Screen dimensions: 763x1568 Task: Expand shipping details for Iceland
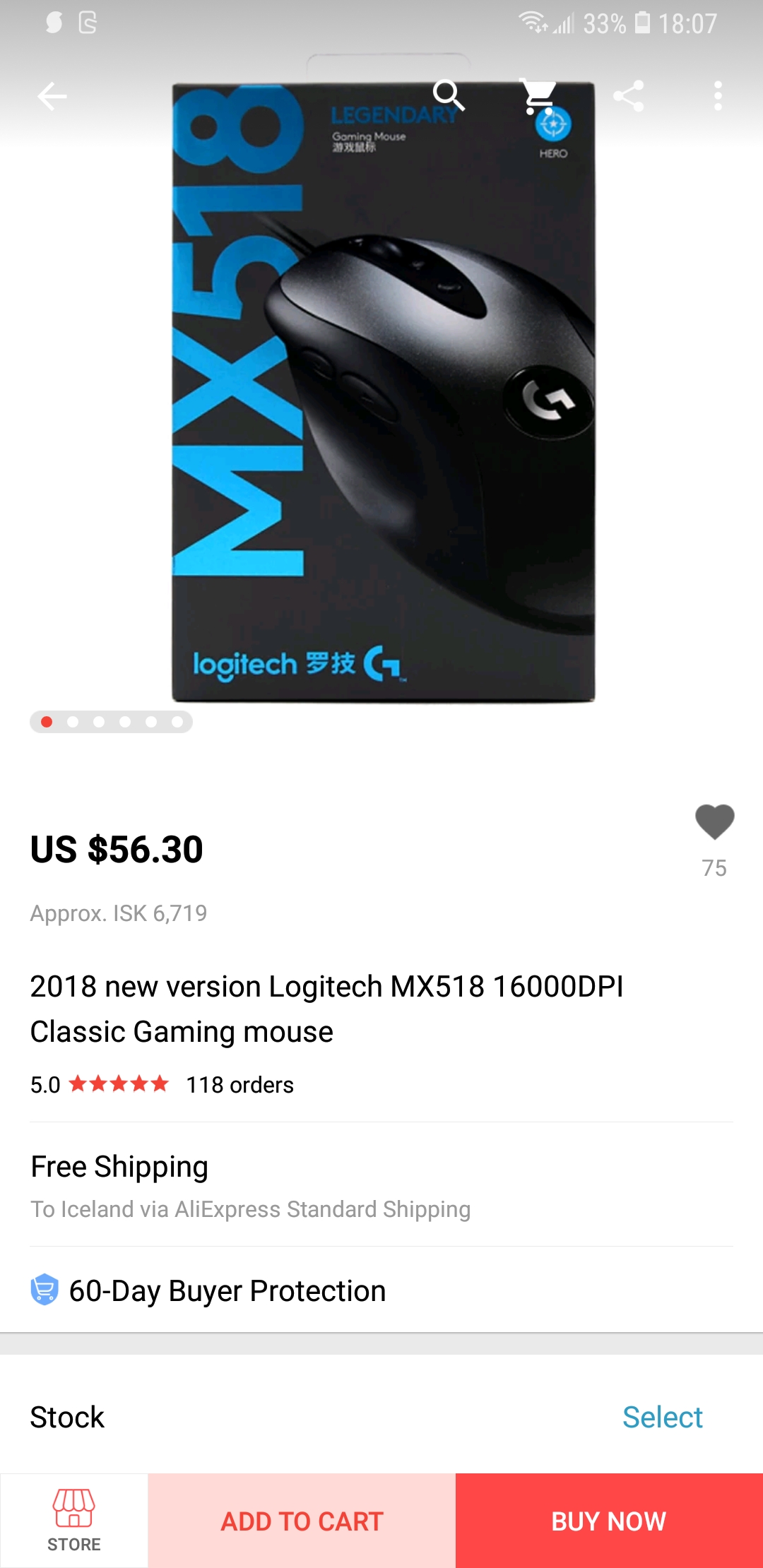coord(250,1209)
